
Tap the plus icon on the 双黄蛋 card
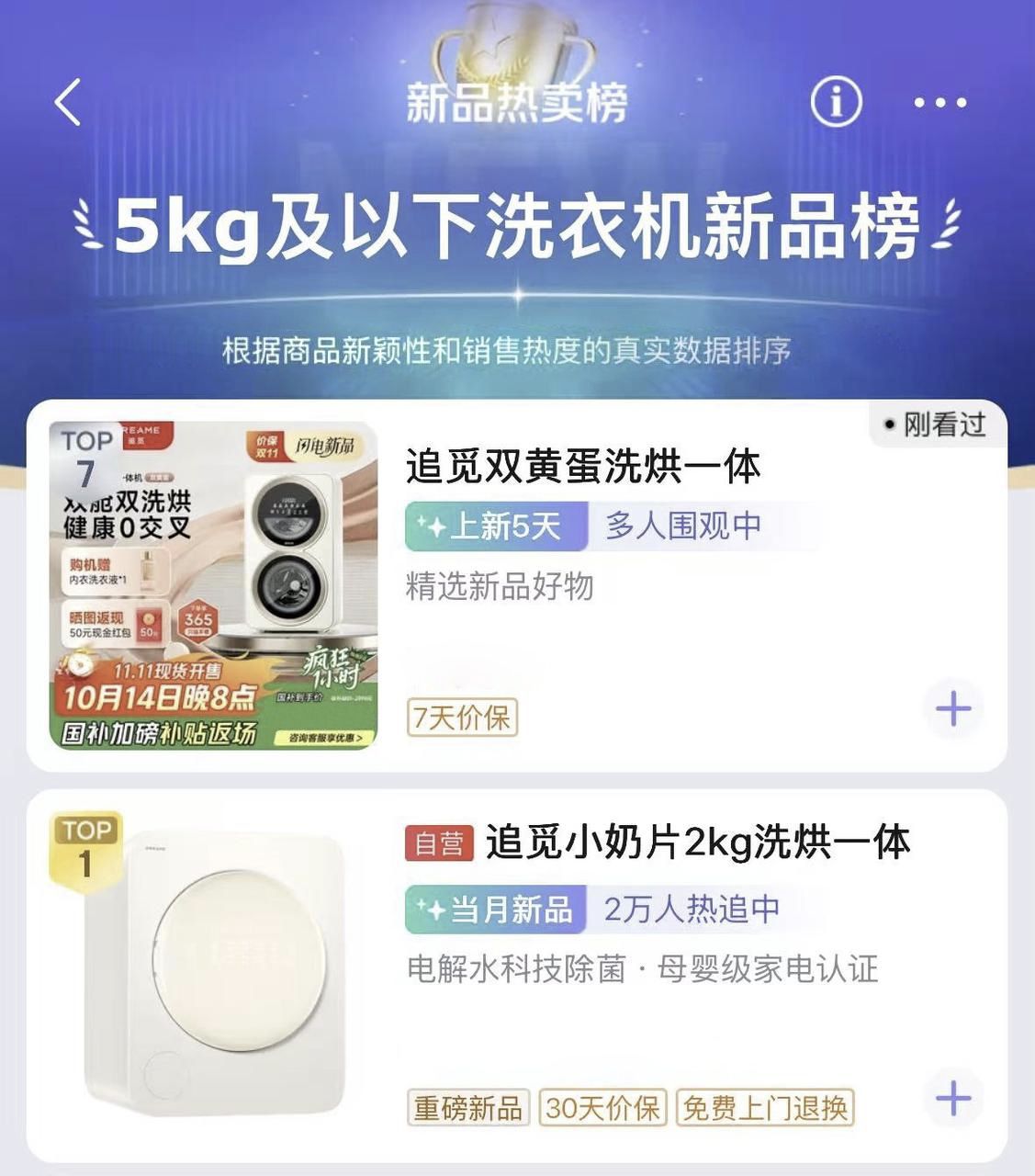point(951,706)
